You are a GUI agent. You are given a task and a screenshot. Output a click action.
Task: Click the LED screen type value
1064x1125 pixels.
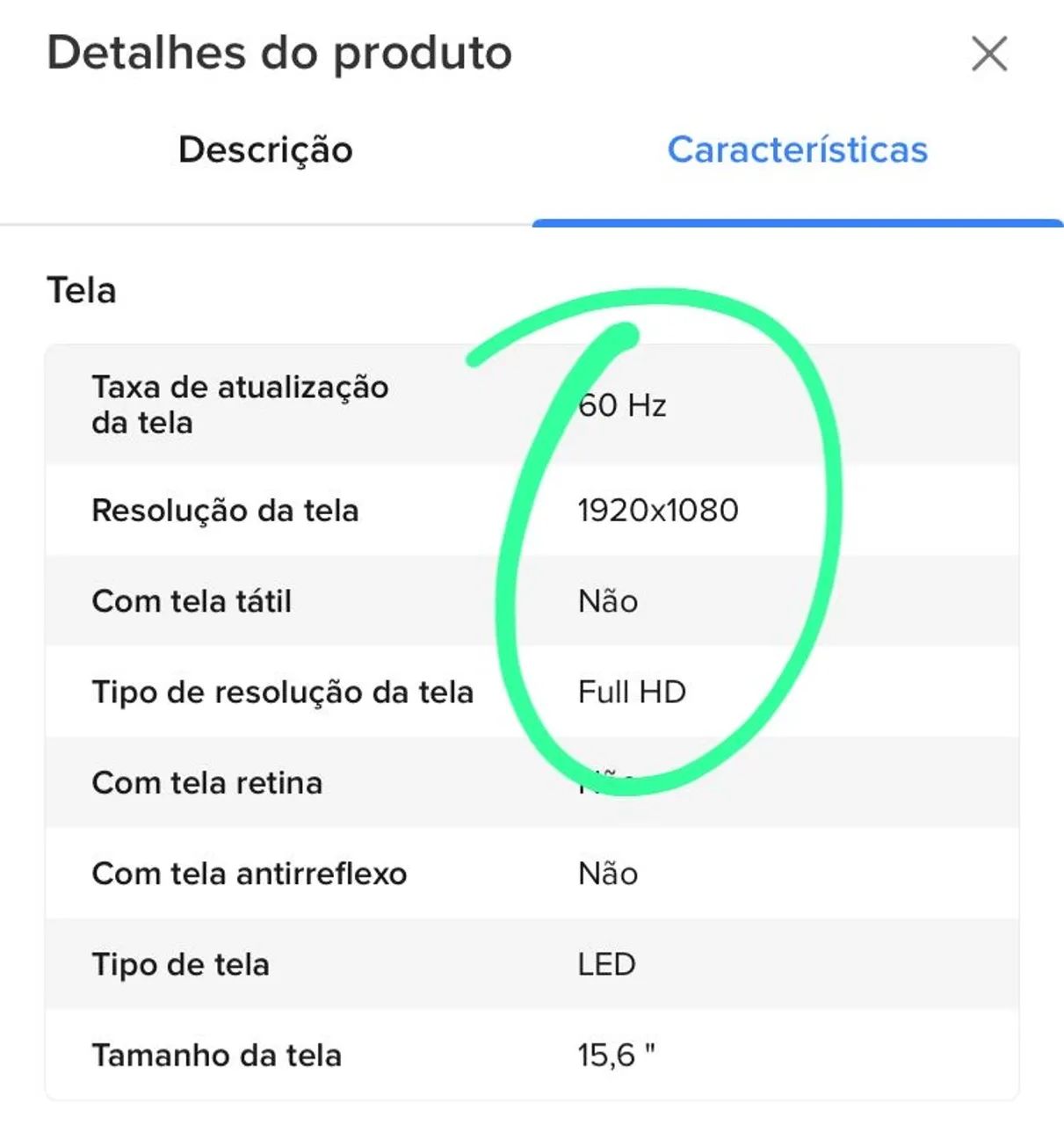pos(605,964)
